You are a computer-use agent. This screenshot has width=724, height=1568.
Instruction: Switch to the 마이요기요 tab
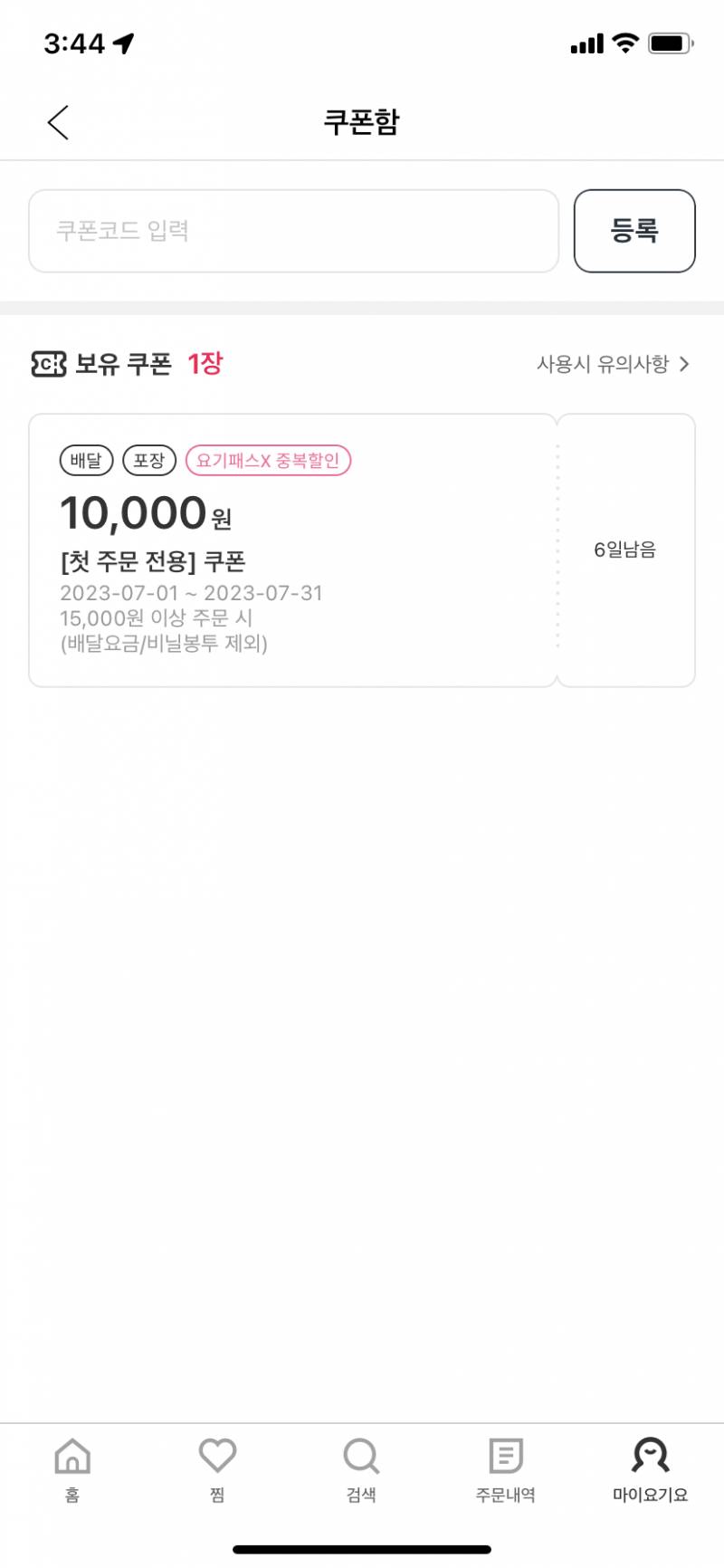pyautogui.click(x=651, y=1470)
